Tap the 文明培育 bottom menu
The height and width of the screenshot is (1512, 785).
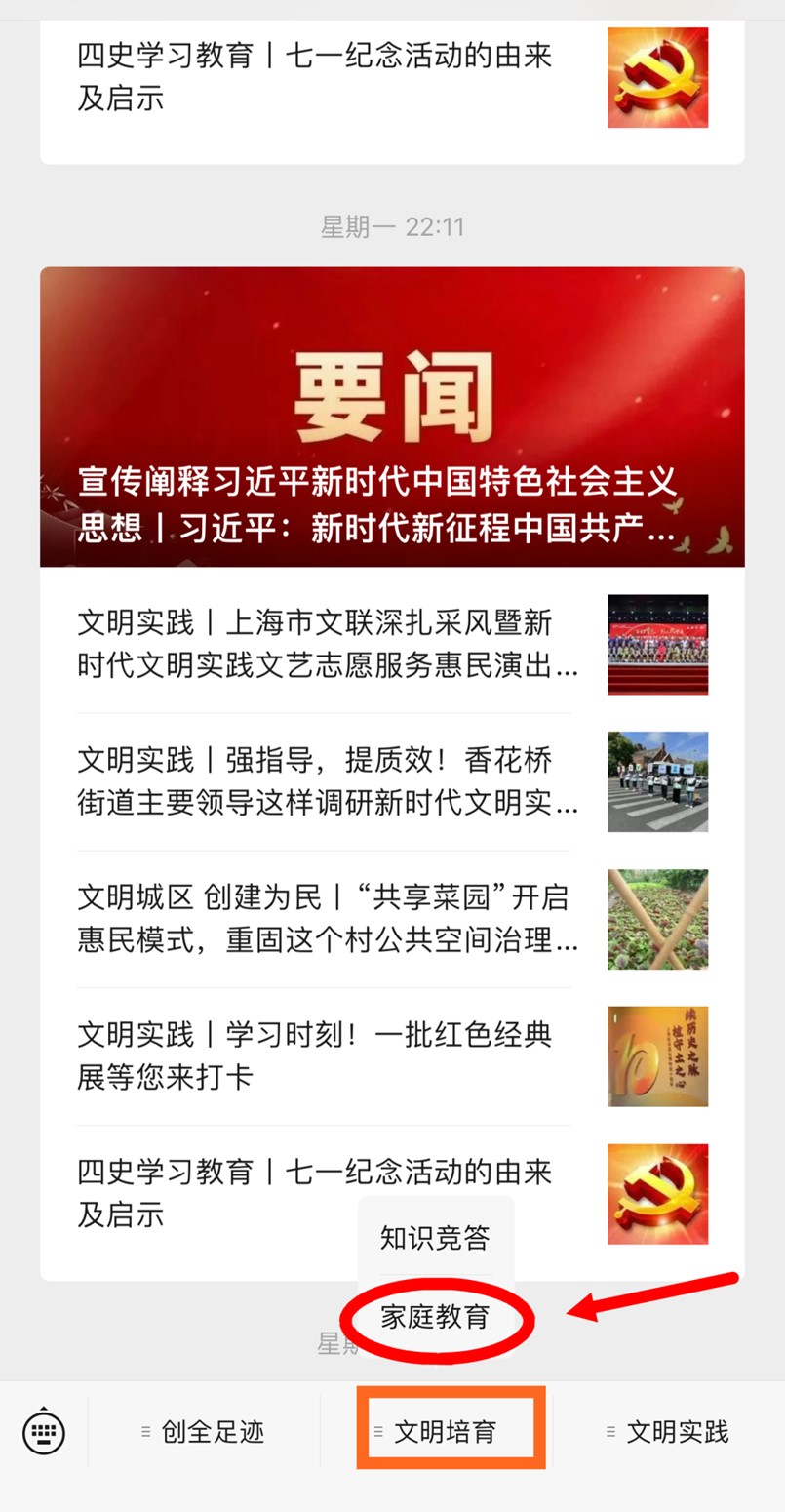[x=446, y=1432]
